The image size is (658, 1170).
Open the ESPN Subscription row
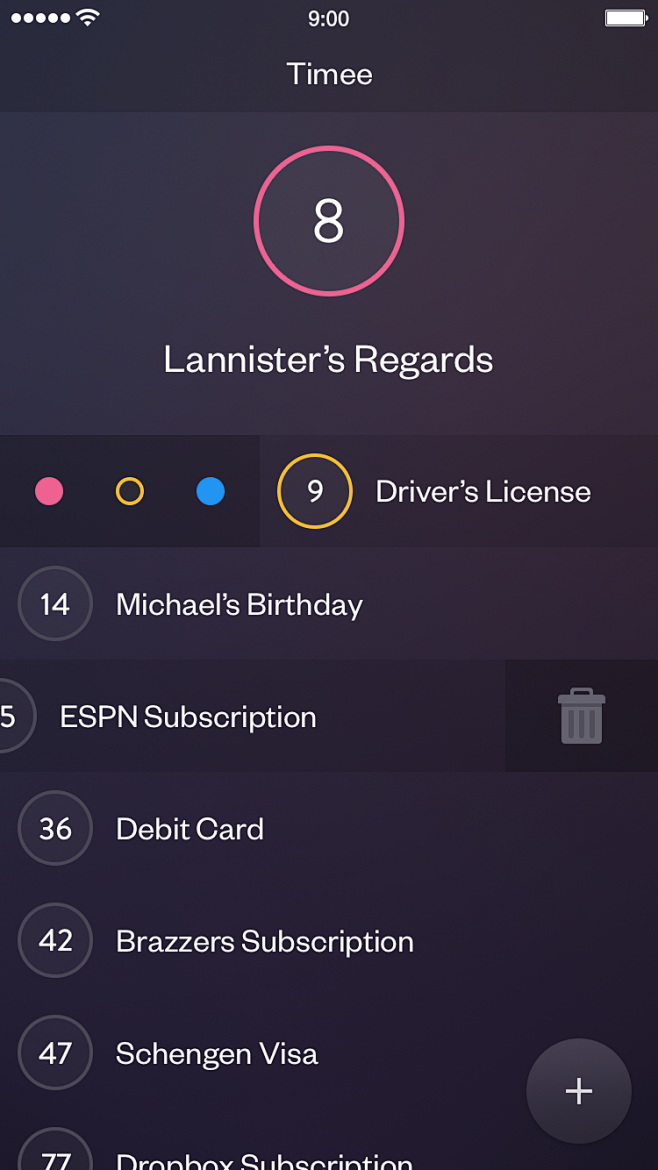(188, 717)
